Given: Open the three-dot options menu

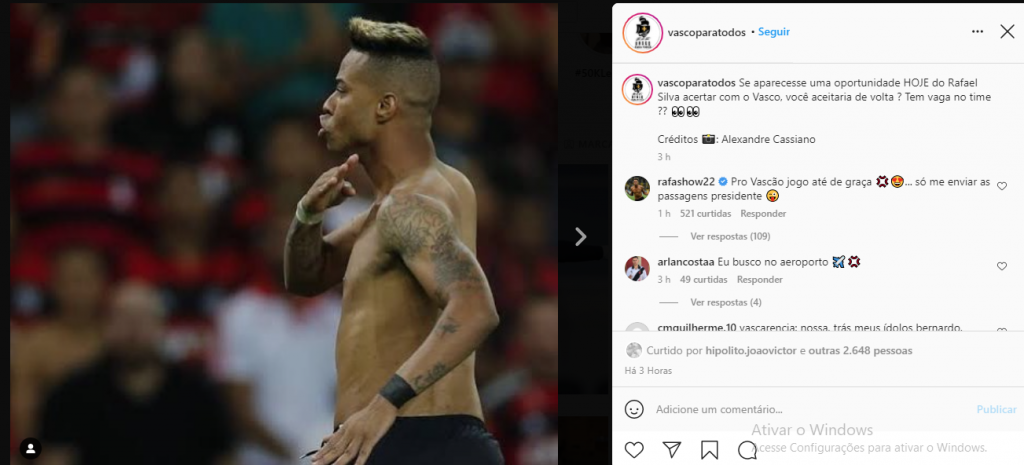Looking at the screenshot, I should [x=977, y=32].
